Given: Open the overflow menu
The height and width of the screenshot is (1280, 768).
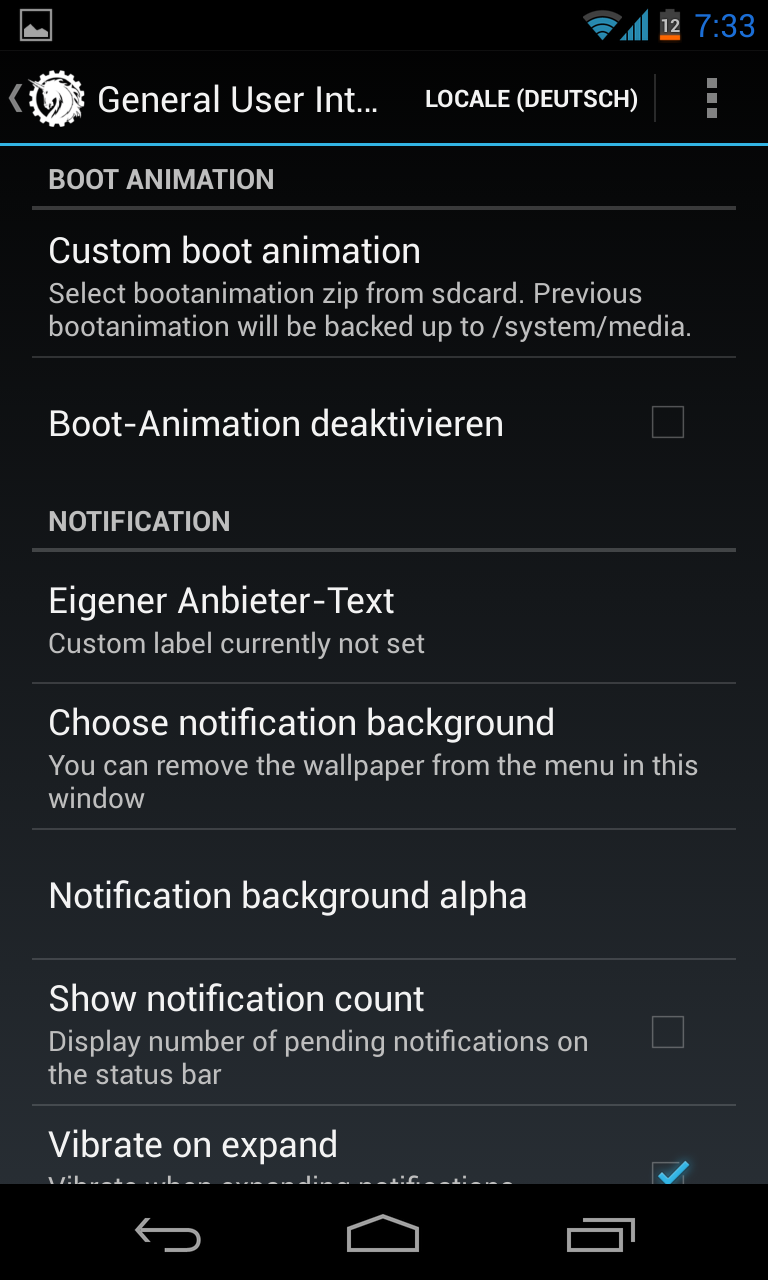Looking at the screenshot, I should pyautogui.click(x=711, y=99).
